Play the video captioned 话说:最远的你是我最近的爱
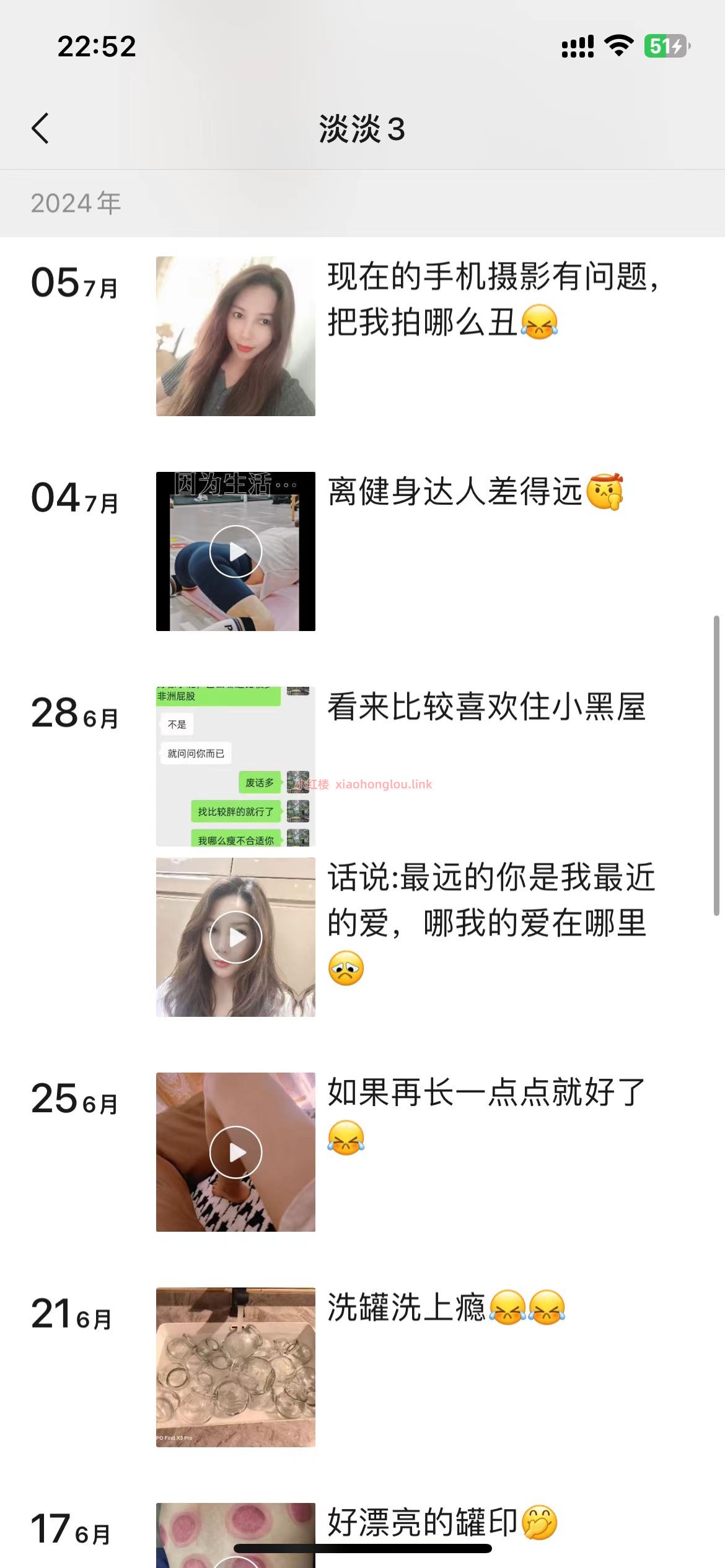The height and width of the screenshot is (1568, 725). click(235, 937)
